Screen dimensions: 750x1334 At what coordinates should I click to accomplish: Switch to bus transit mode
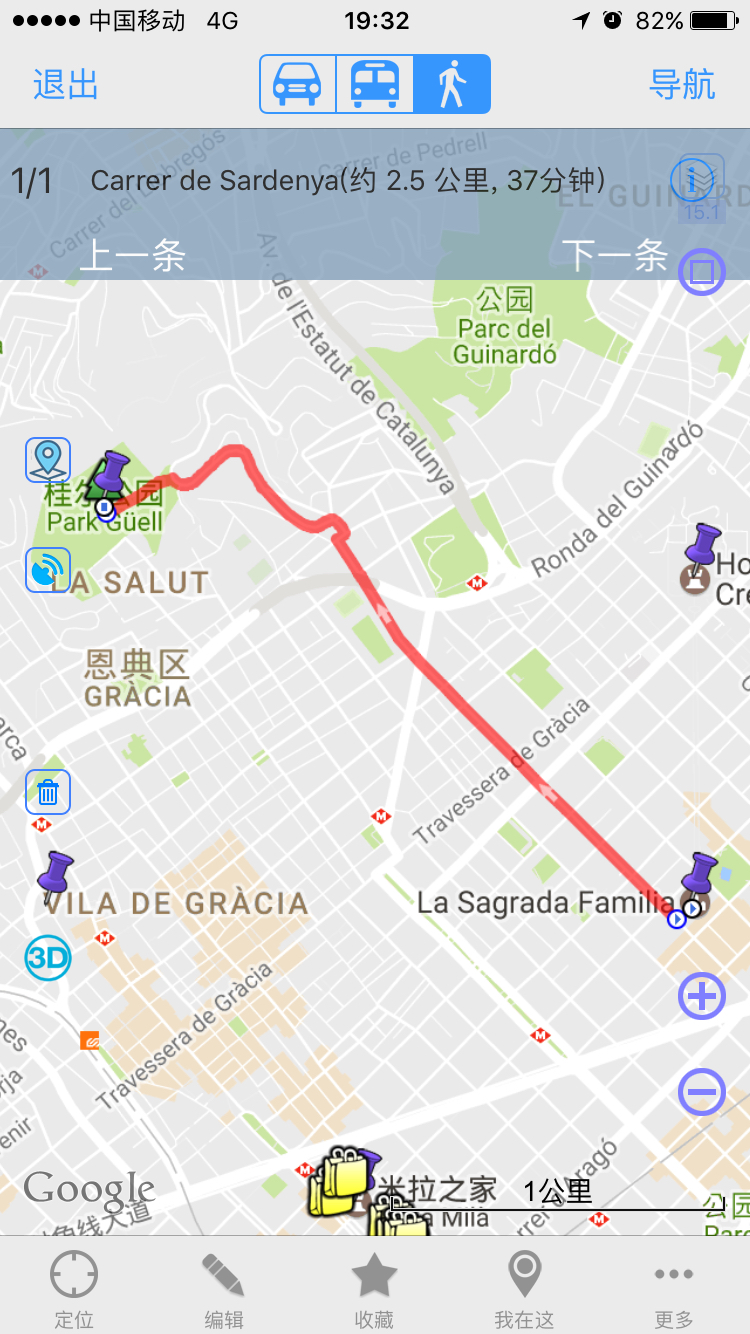coord(375,84)
